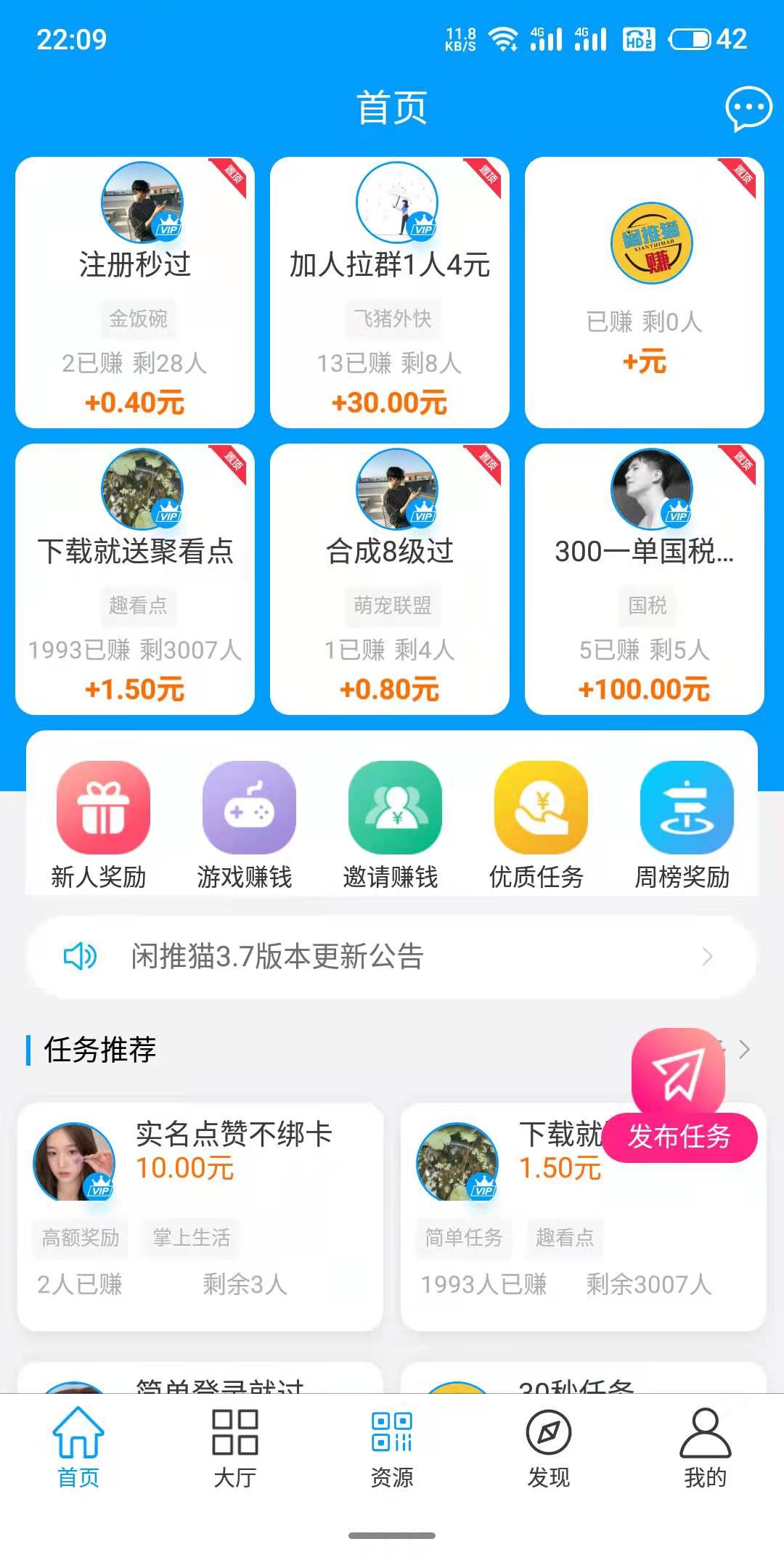Open the 合成8级过 task card

pos(390,579)
